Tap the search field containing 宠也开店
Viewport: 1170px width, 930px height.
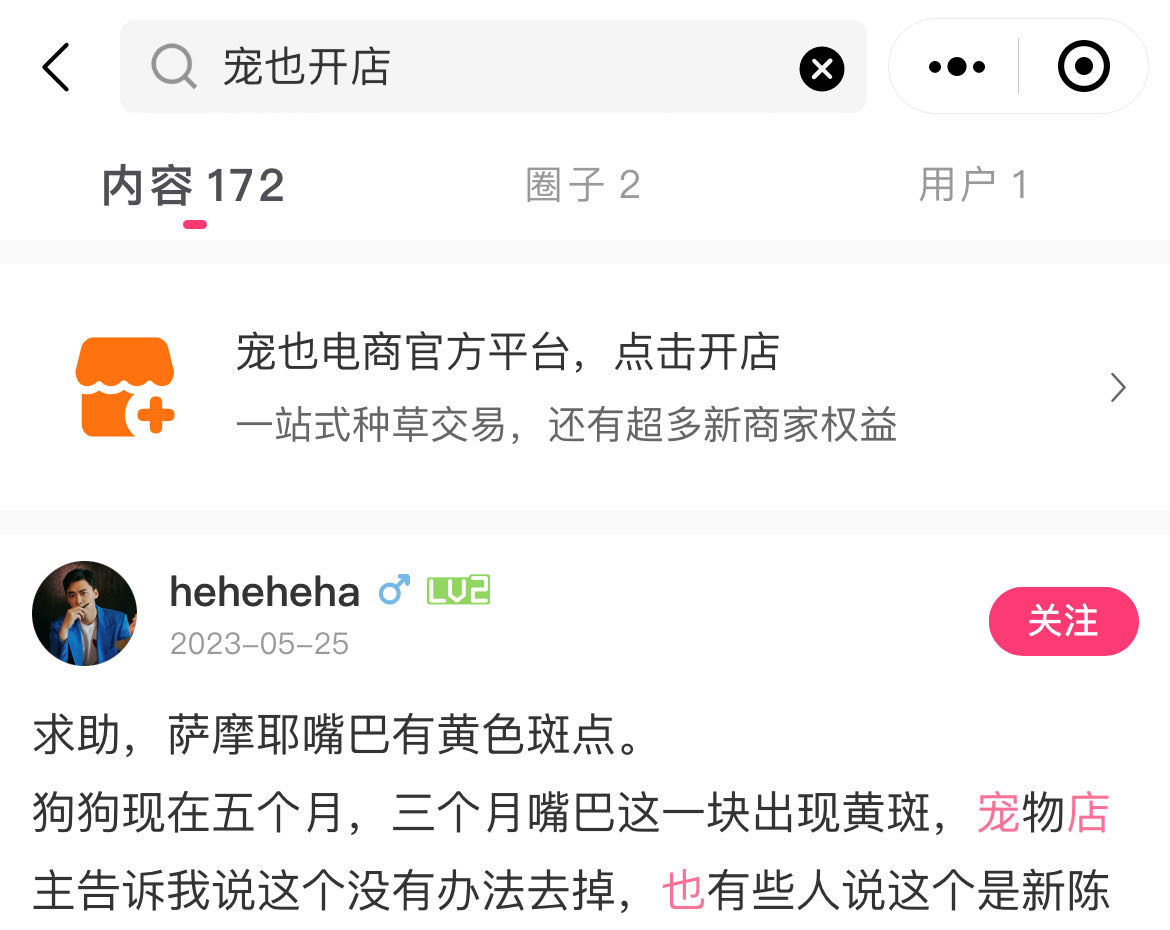(480, 67)
